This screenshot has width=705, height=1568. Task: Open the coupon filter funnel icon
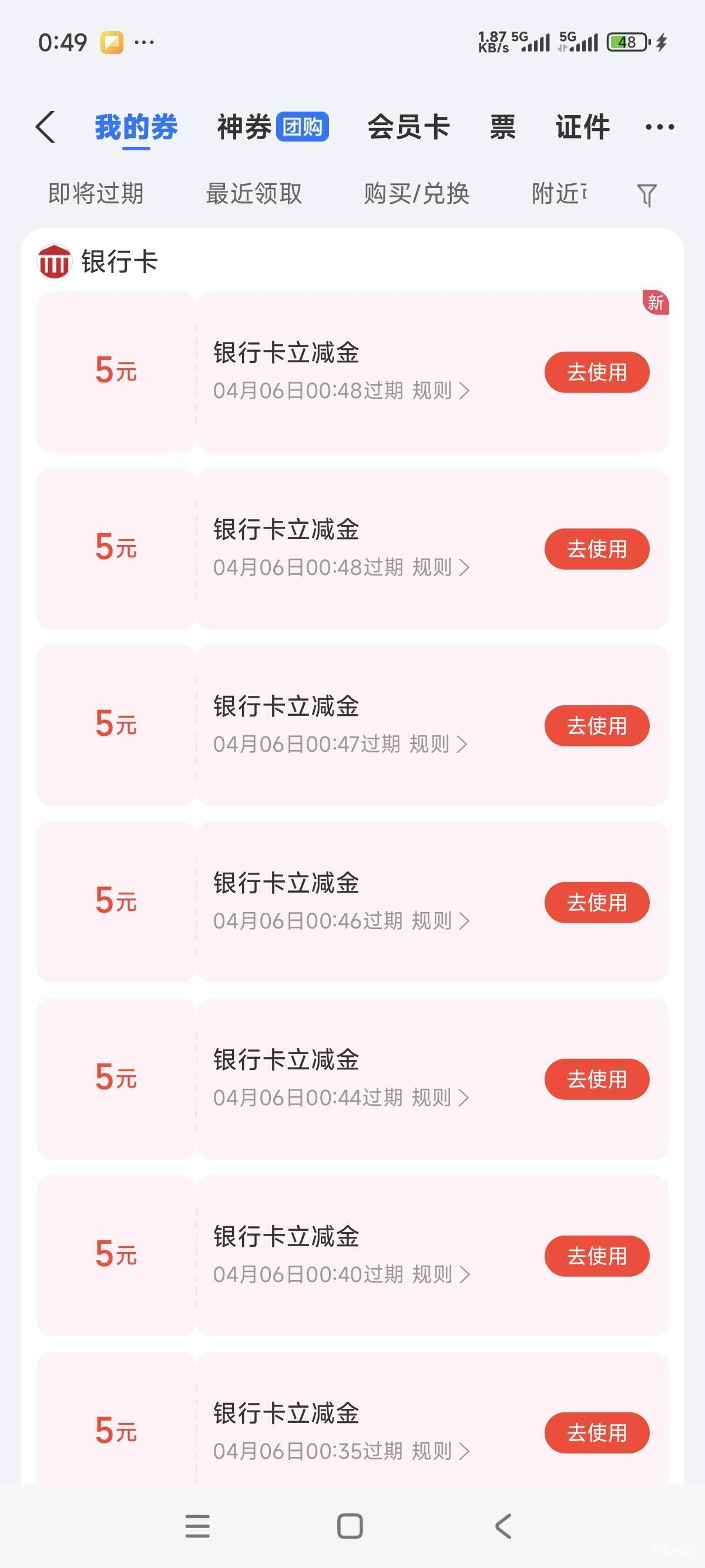coord(646,195)
